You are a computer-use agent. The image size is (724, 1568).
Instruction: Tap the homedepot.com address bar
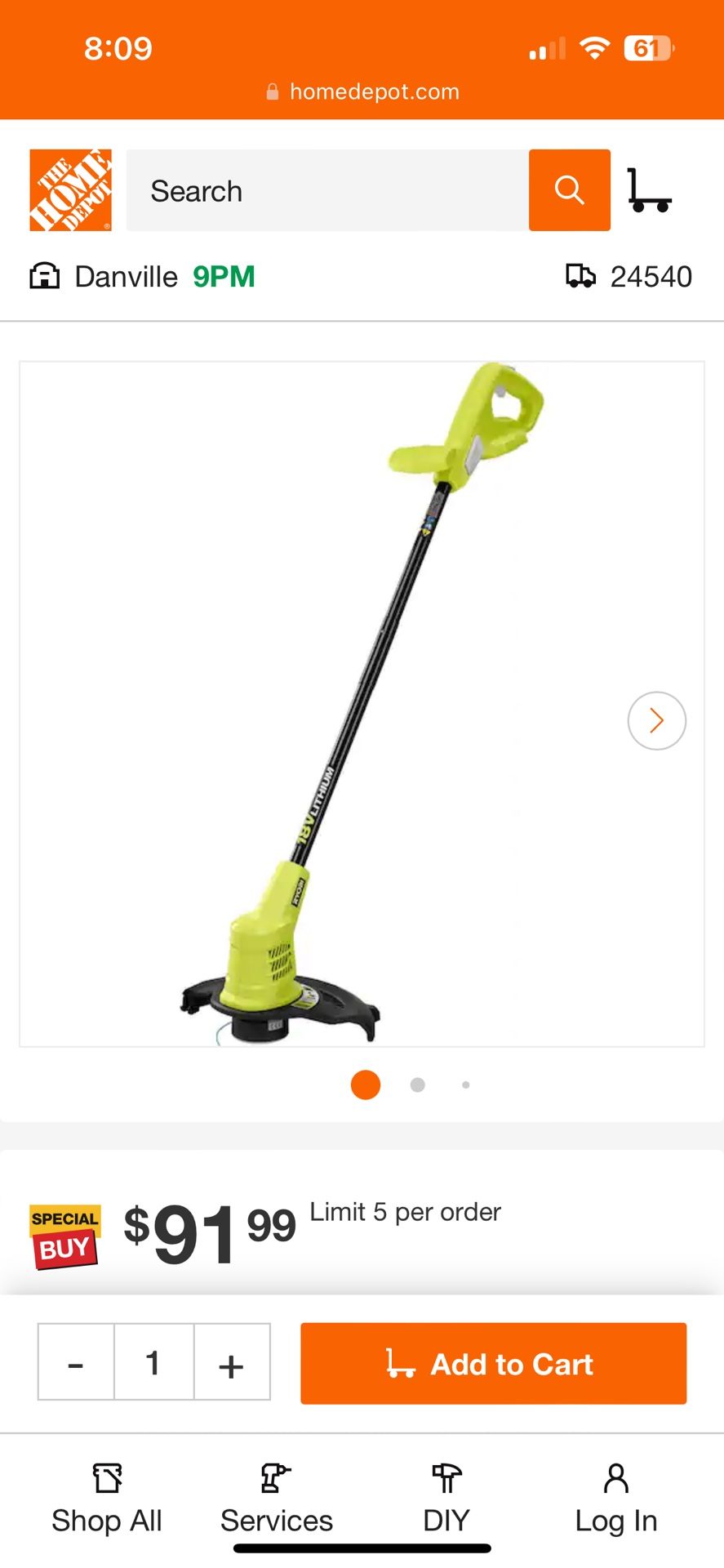coord(362,91)
